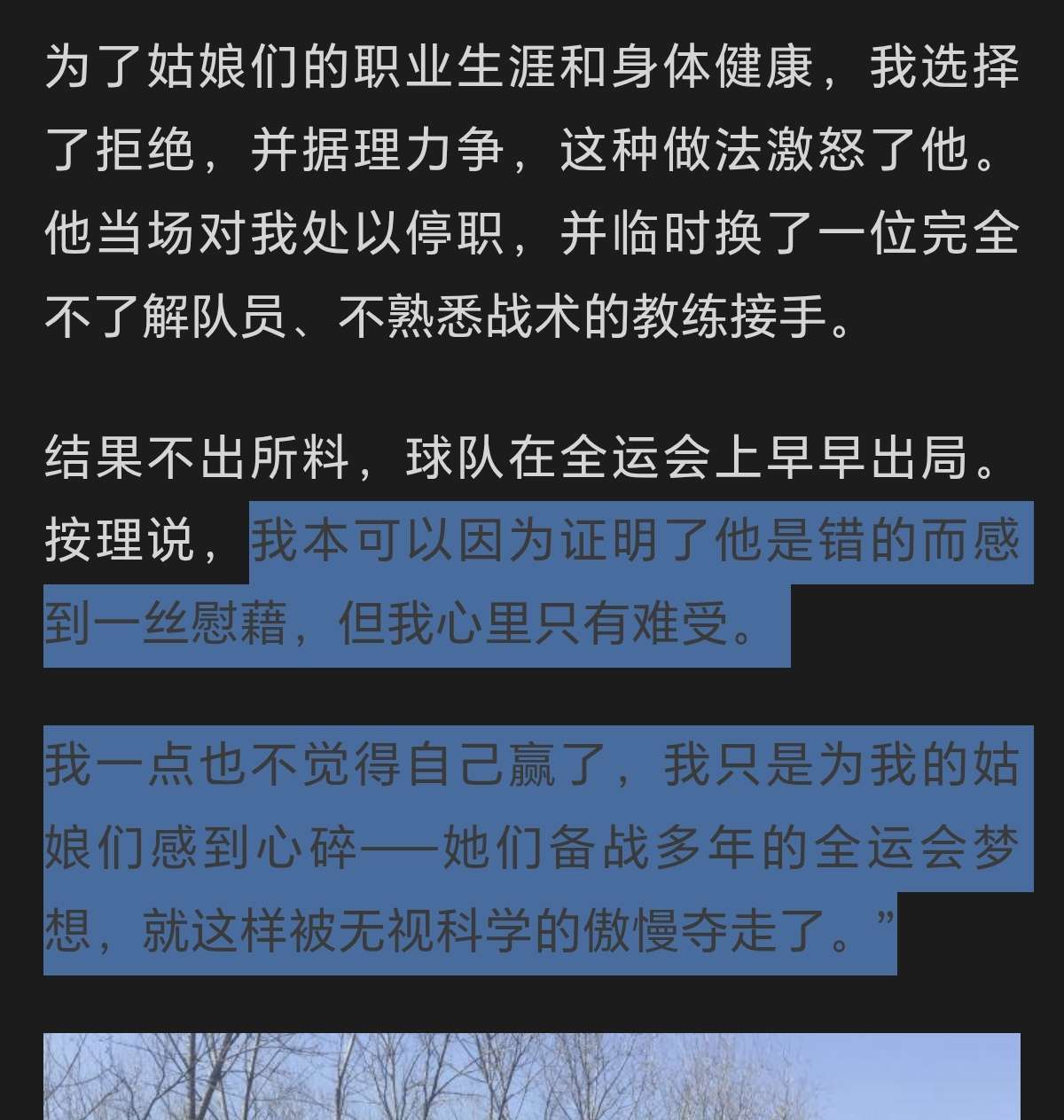Open the tree photo below the article
The height and width of the screenshot is (1120, 1064).
[x=532, y=1077]
